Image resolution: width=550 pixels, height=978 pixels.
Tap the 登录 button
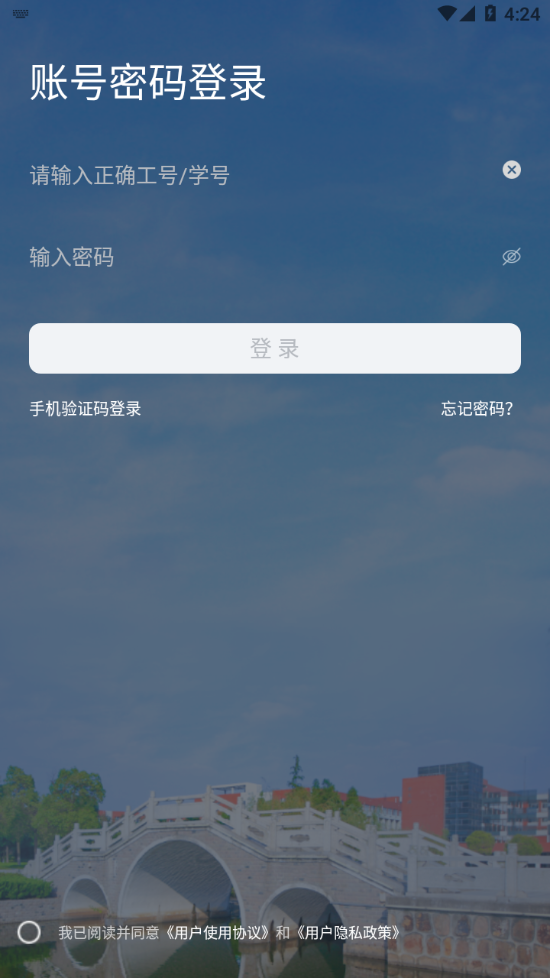tap(275, 349)
